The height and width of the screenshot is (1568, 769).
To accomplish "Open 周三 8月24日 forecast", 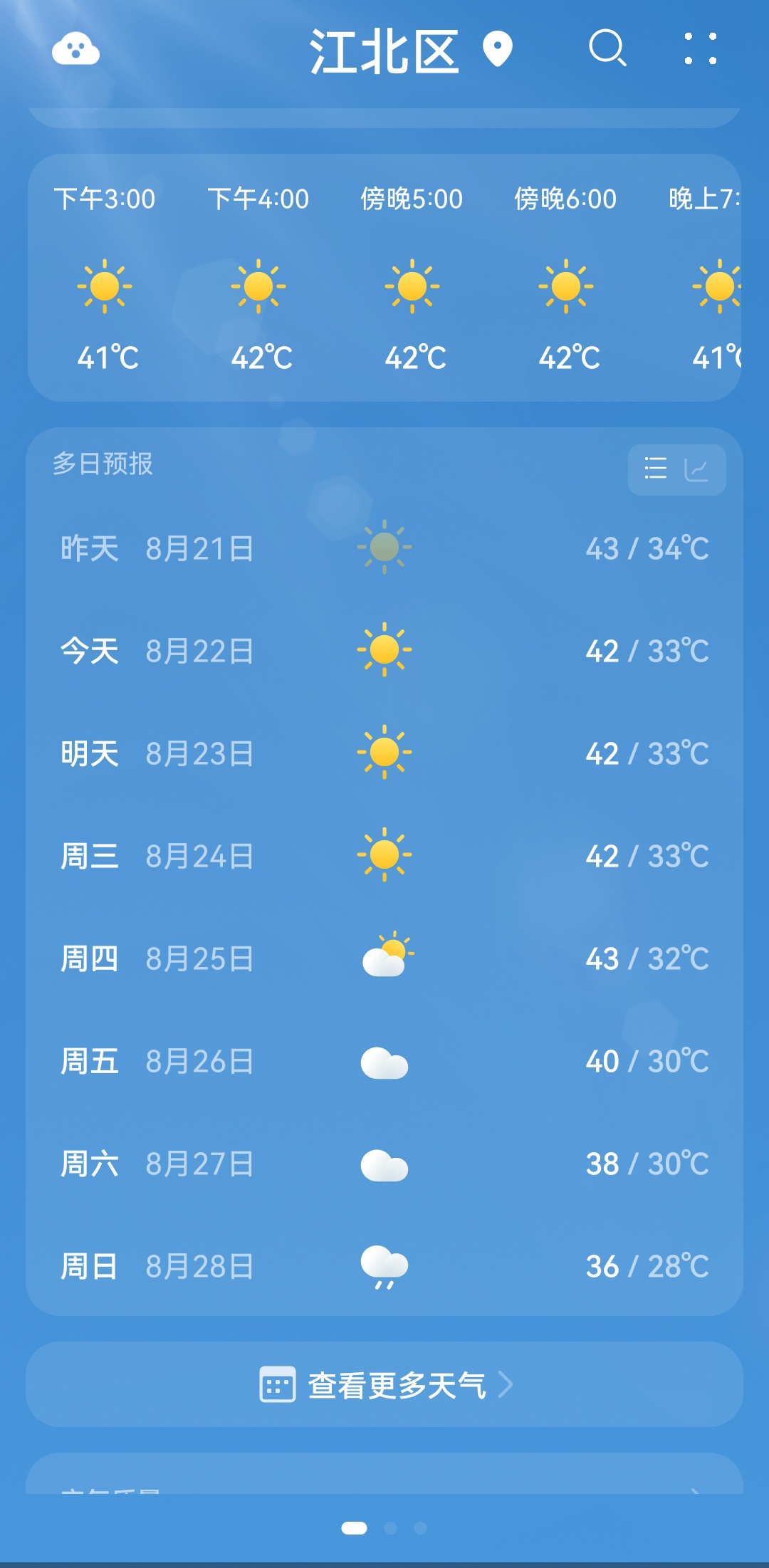I will pos(384,856).
